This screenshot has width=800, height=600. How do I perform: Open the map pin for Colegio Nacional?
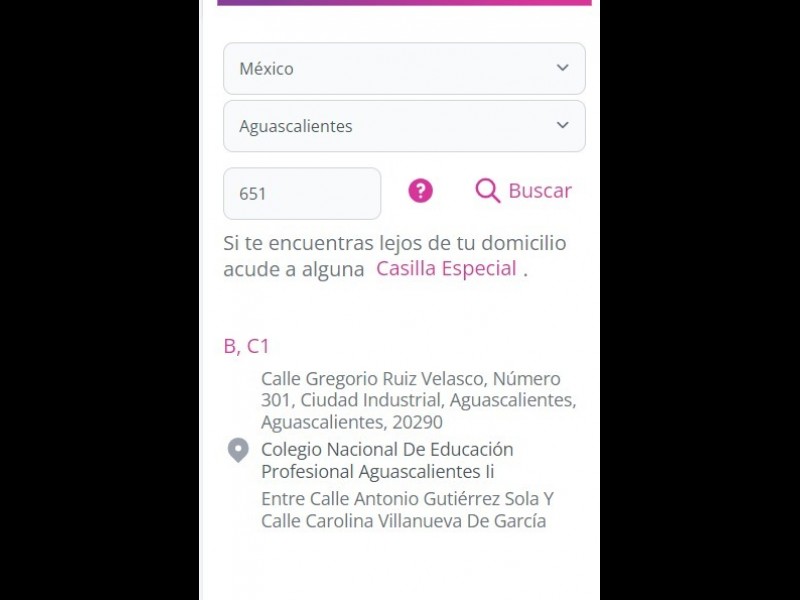point(238,450)
